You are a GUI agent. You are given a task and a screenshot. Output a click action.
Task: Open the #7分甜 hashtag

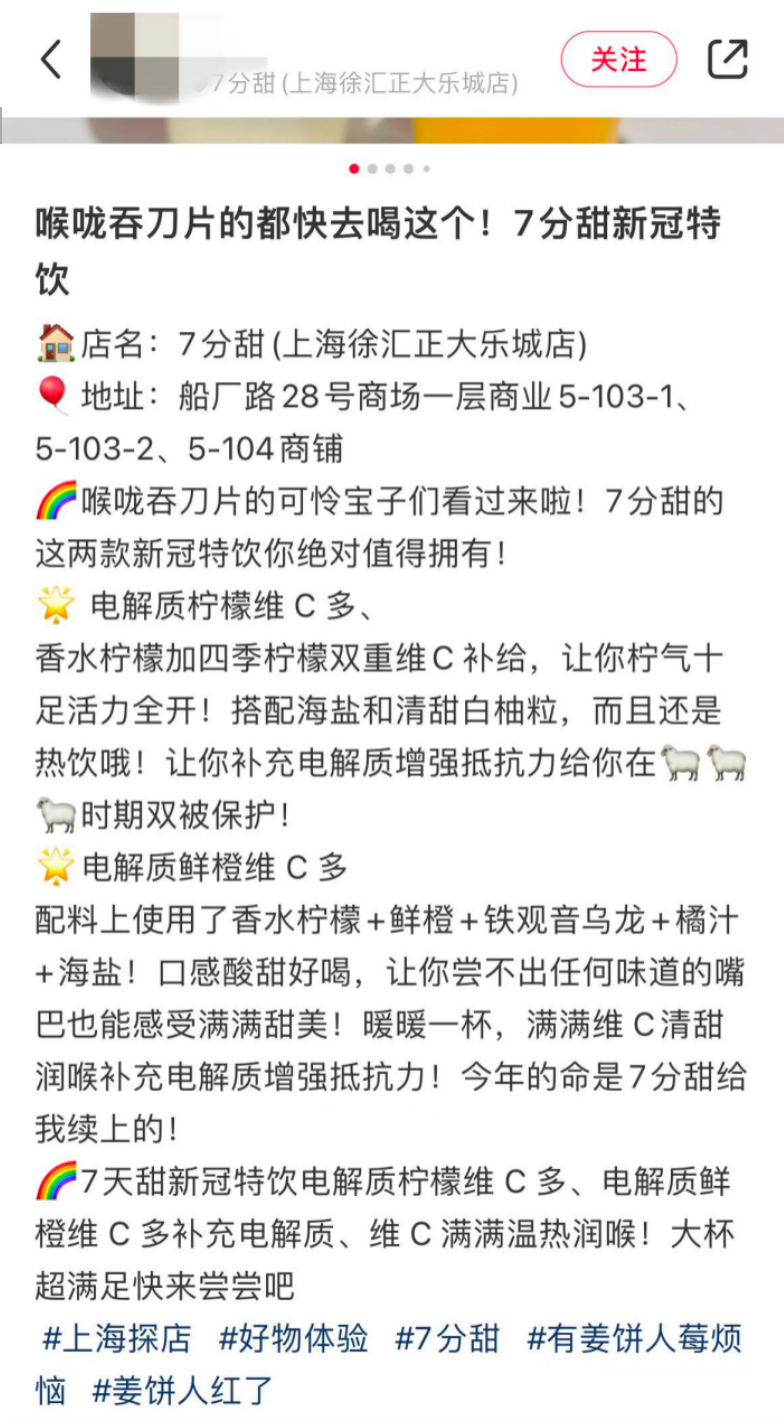click(447, 1338)
